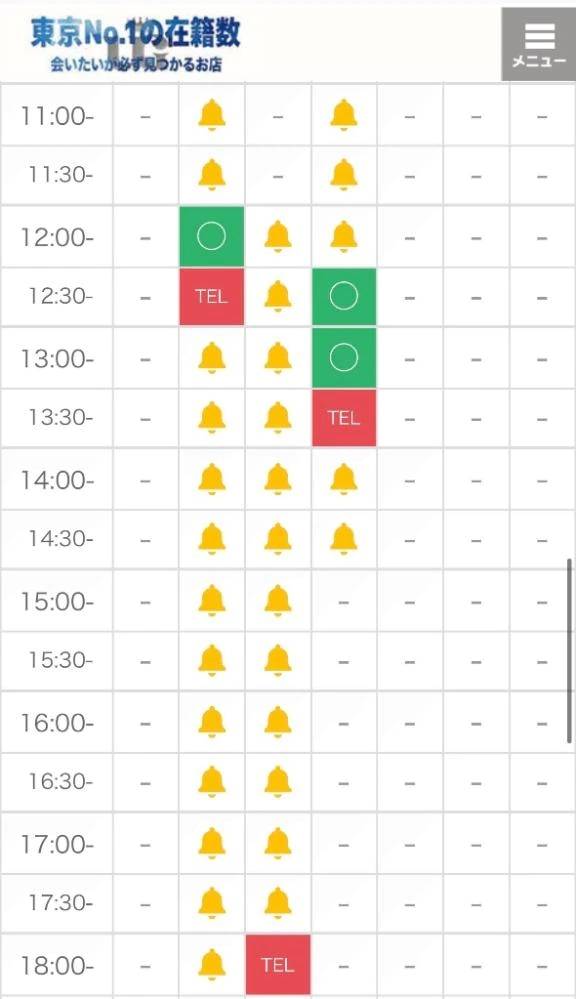The width and height of the screenshot is (576, 999).
Task: Call via the TEL slot at 13:30
Action: click(343, 418)
